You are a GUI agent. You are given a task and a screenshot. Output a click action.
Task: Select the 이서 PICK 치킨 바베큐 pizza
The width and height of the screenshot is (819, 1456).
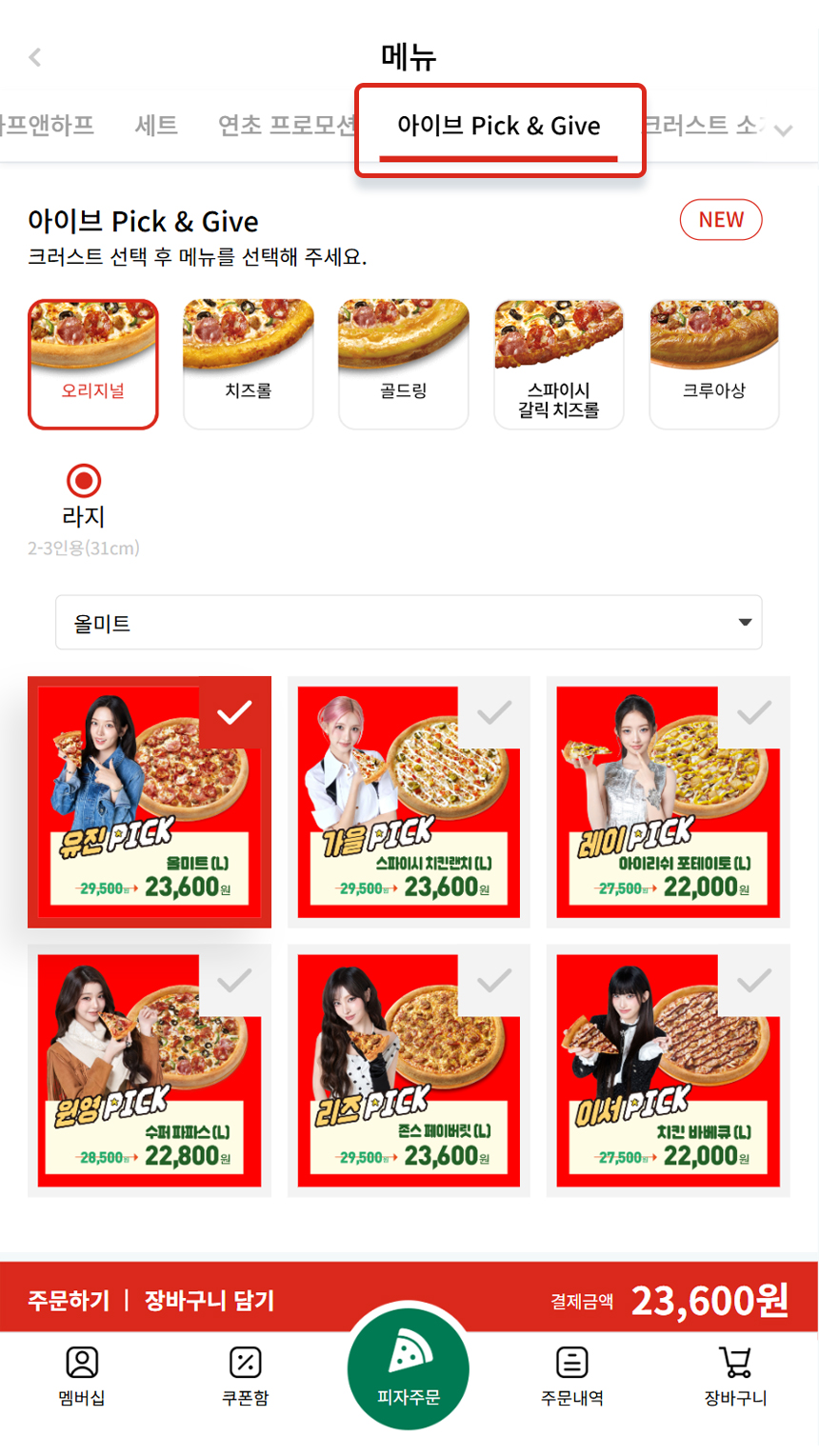tap(668, 1070)
